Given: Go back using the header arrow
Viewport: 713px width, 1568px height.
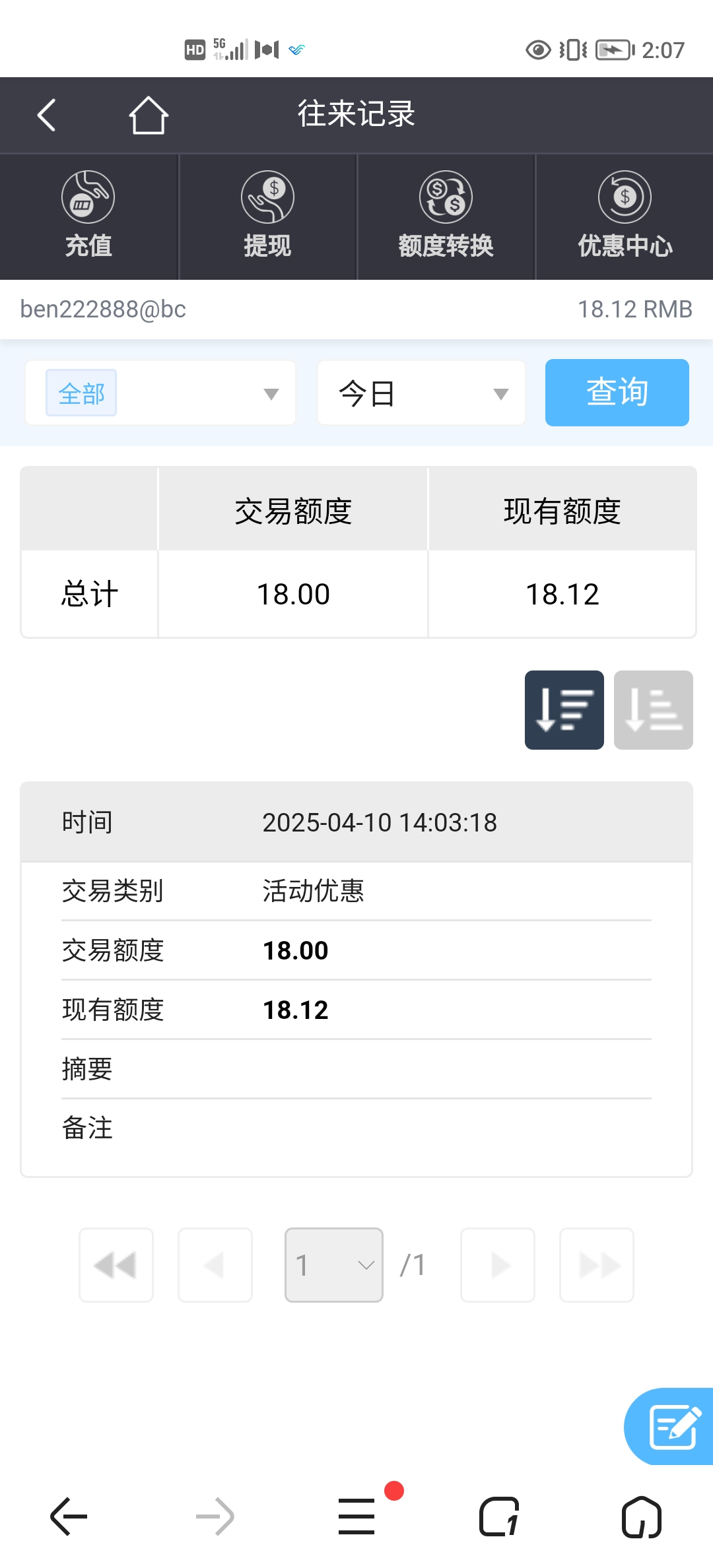Looking at the screenshot, I should (x=46, y=115).
